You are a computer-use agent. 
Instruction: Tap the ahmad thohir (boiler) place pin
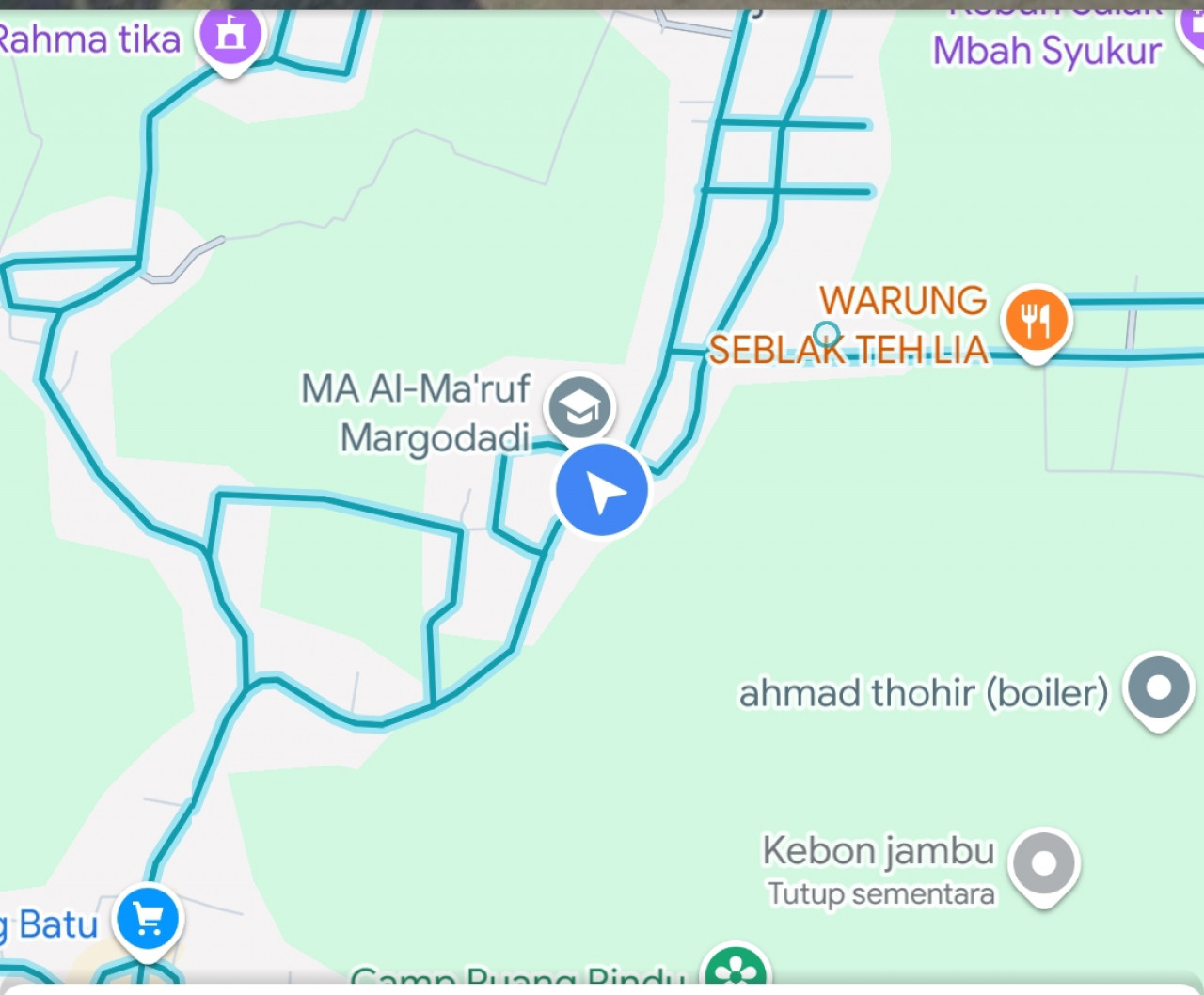tap(1159, 688)
